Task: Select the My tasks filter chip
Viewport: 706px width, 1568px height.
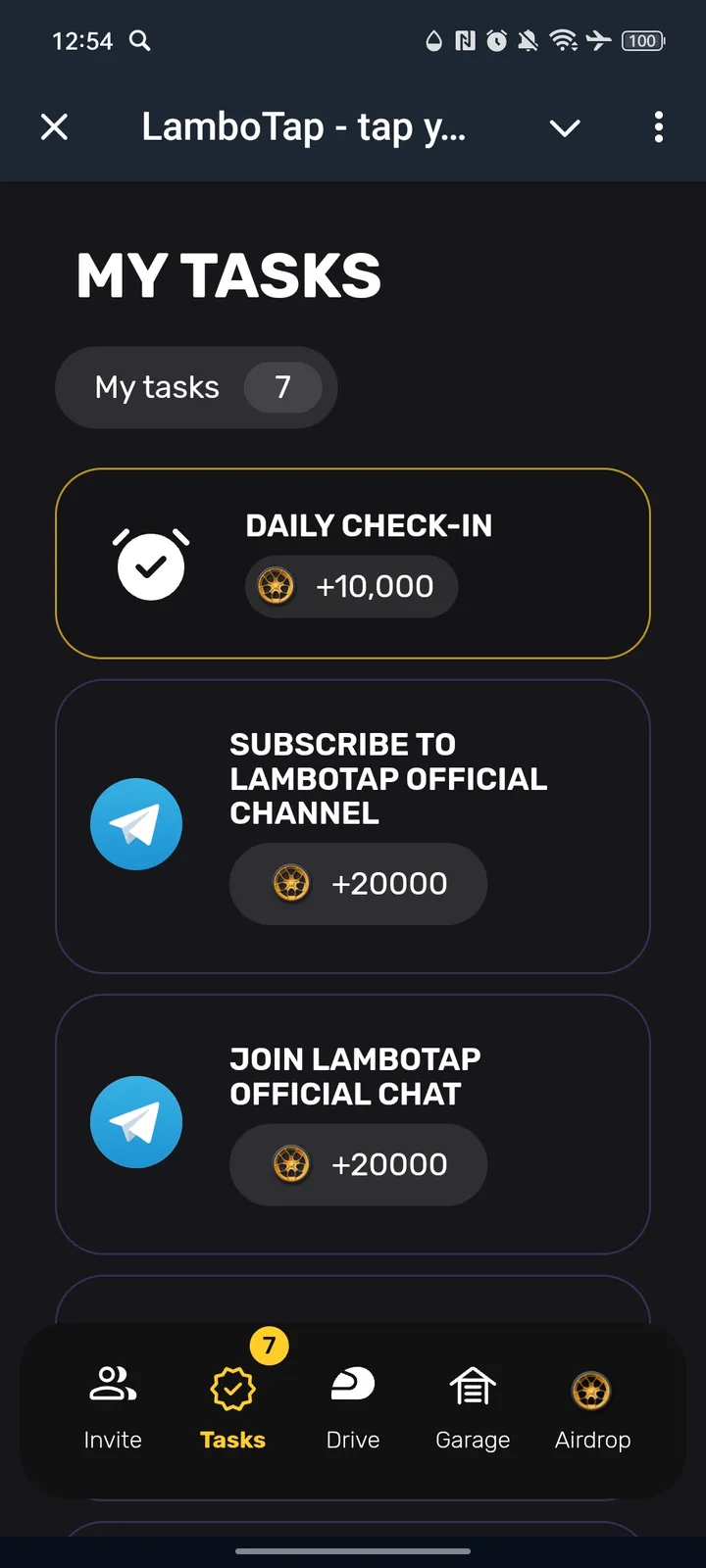Action: click(x=196, y=387)
